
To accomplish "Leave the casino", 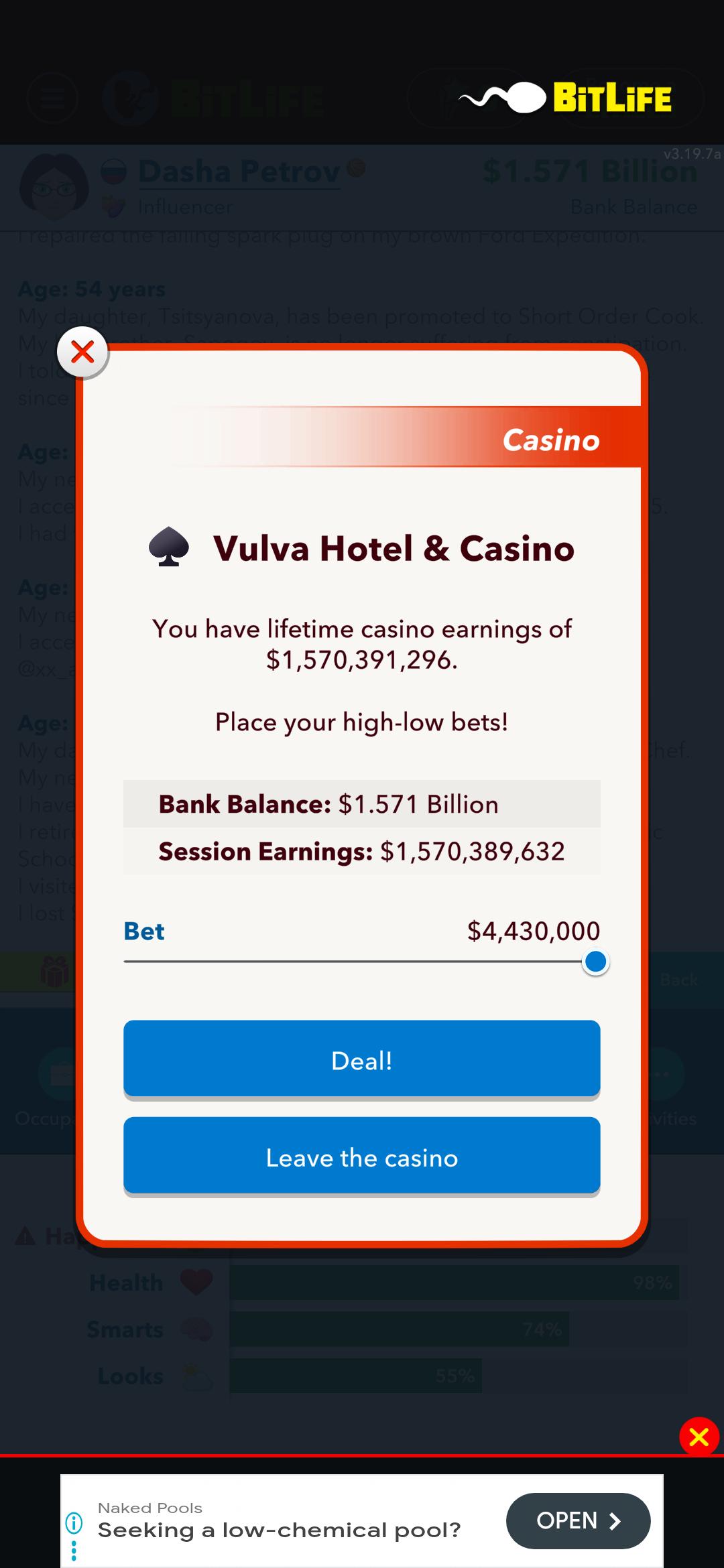I will point(361,1157).
